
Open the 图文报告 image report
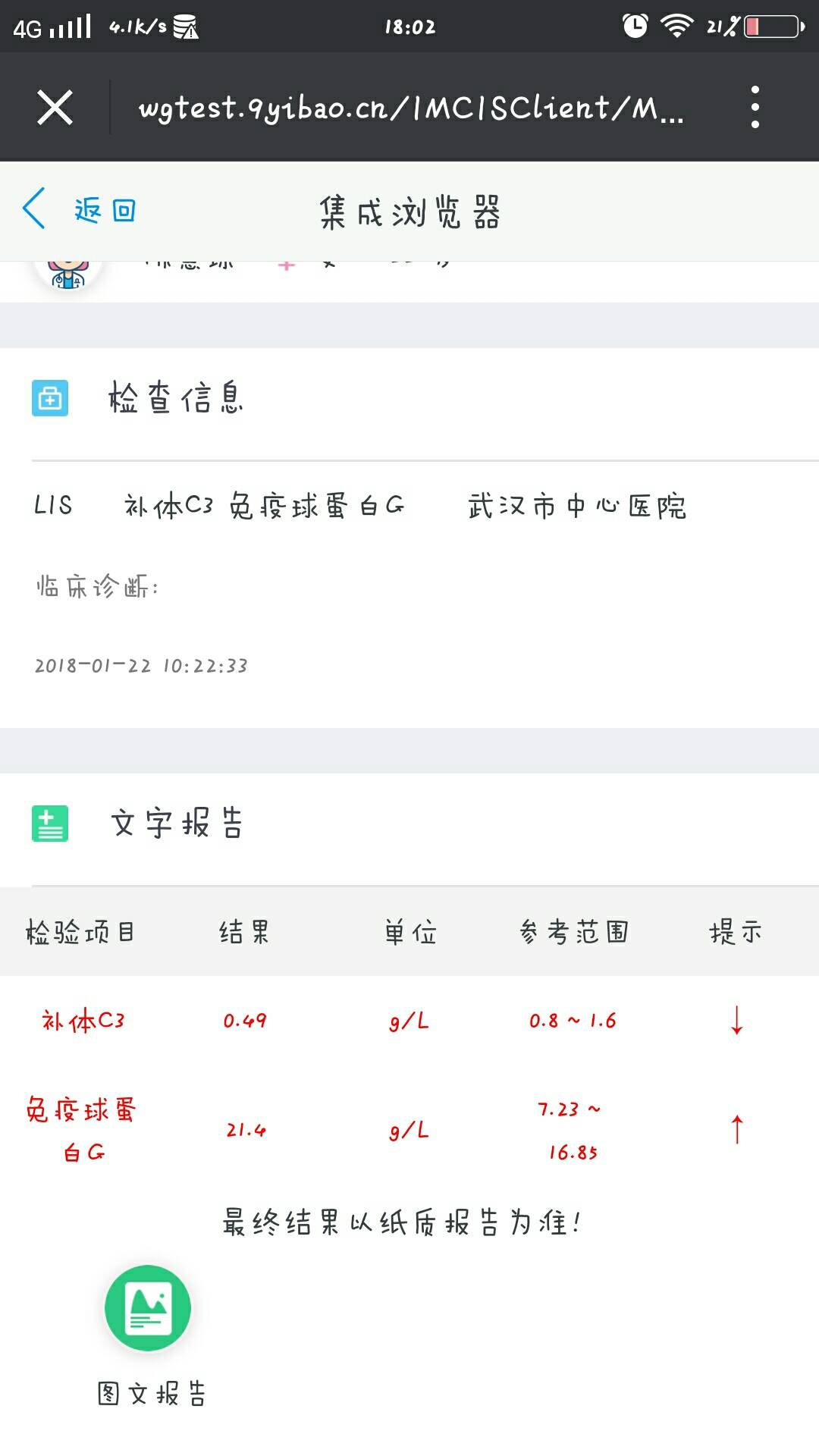point(149,1309)
